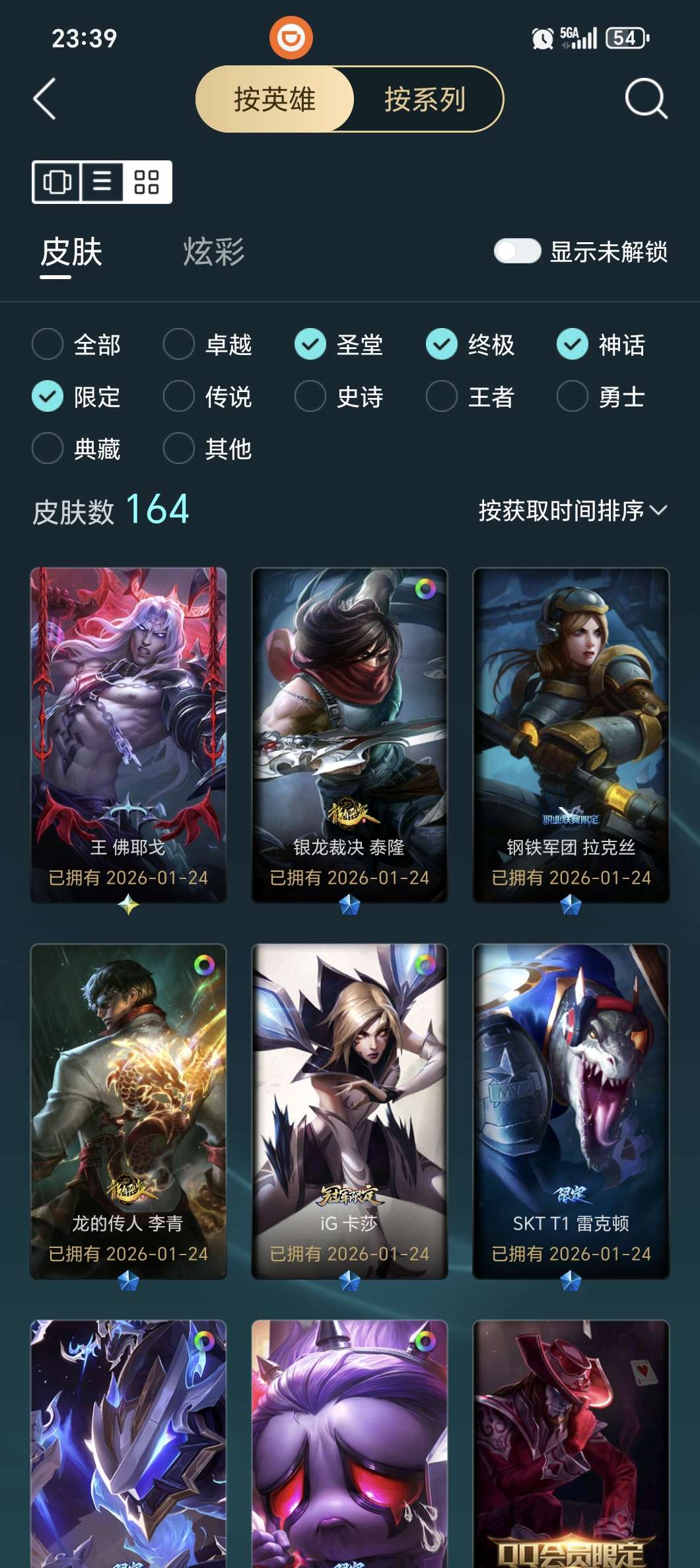Toggle 显示未解锁 switch

point(517,251)
